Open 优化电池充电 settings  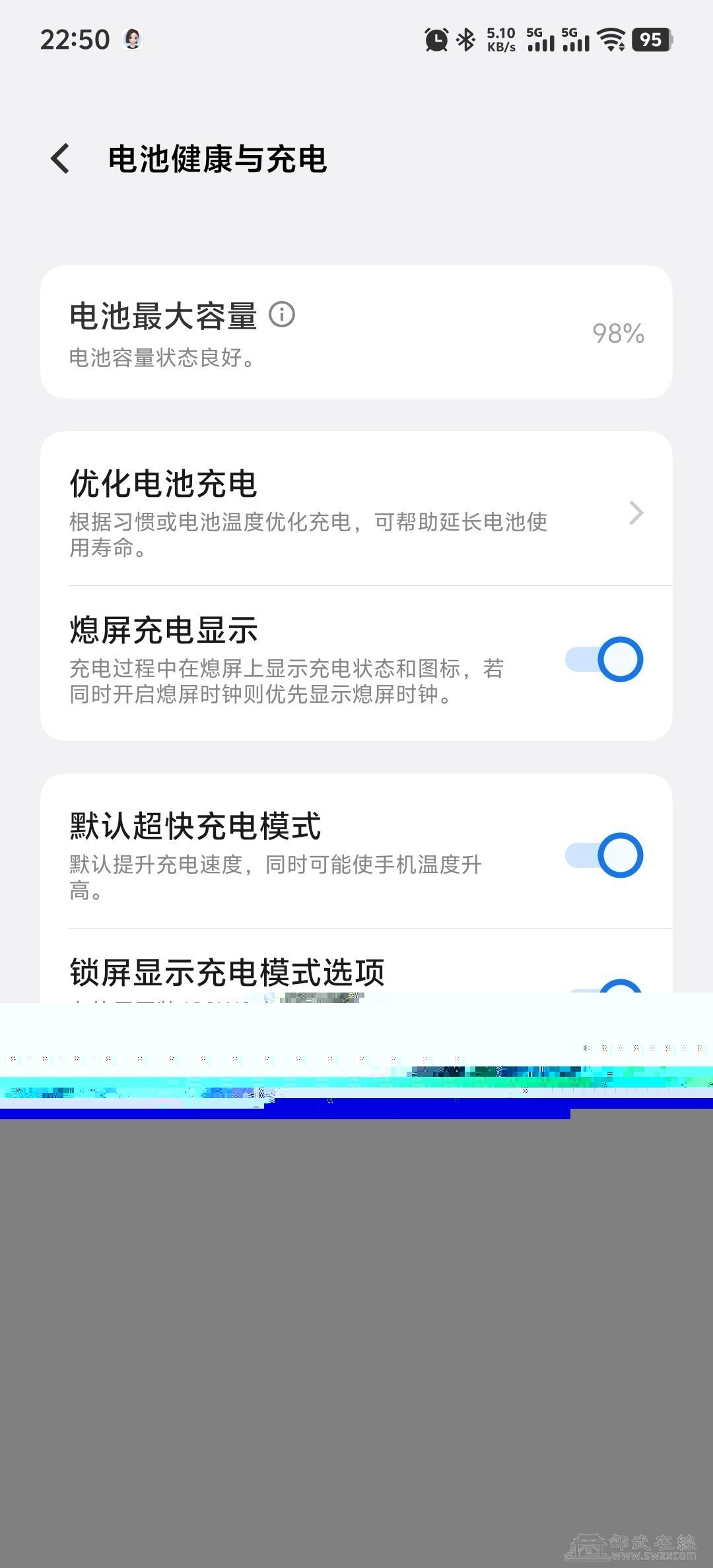point(356,509)
